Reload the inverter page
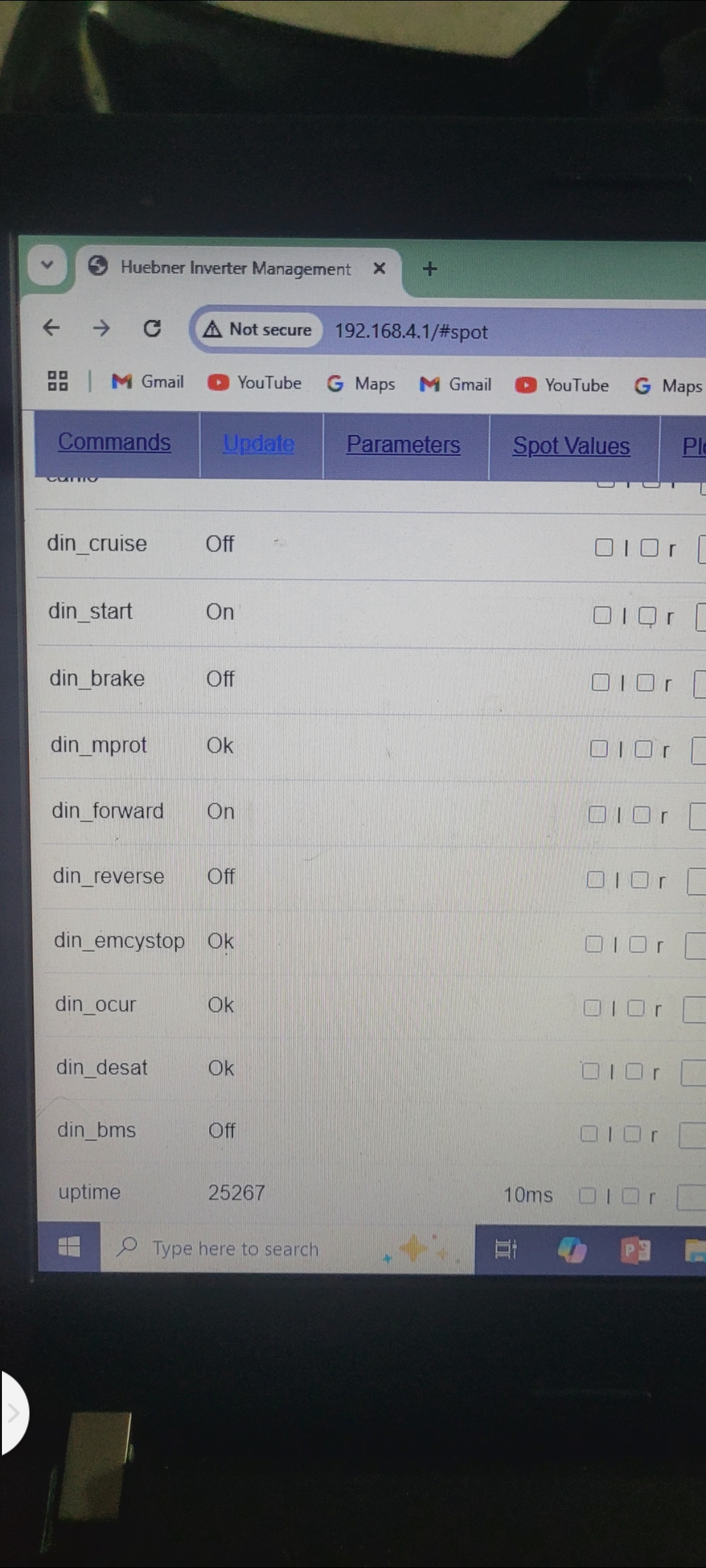The width and height of the screenshot is (706, 1568). point(152,329)
